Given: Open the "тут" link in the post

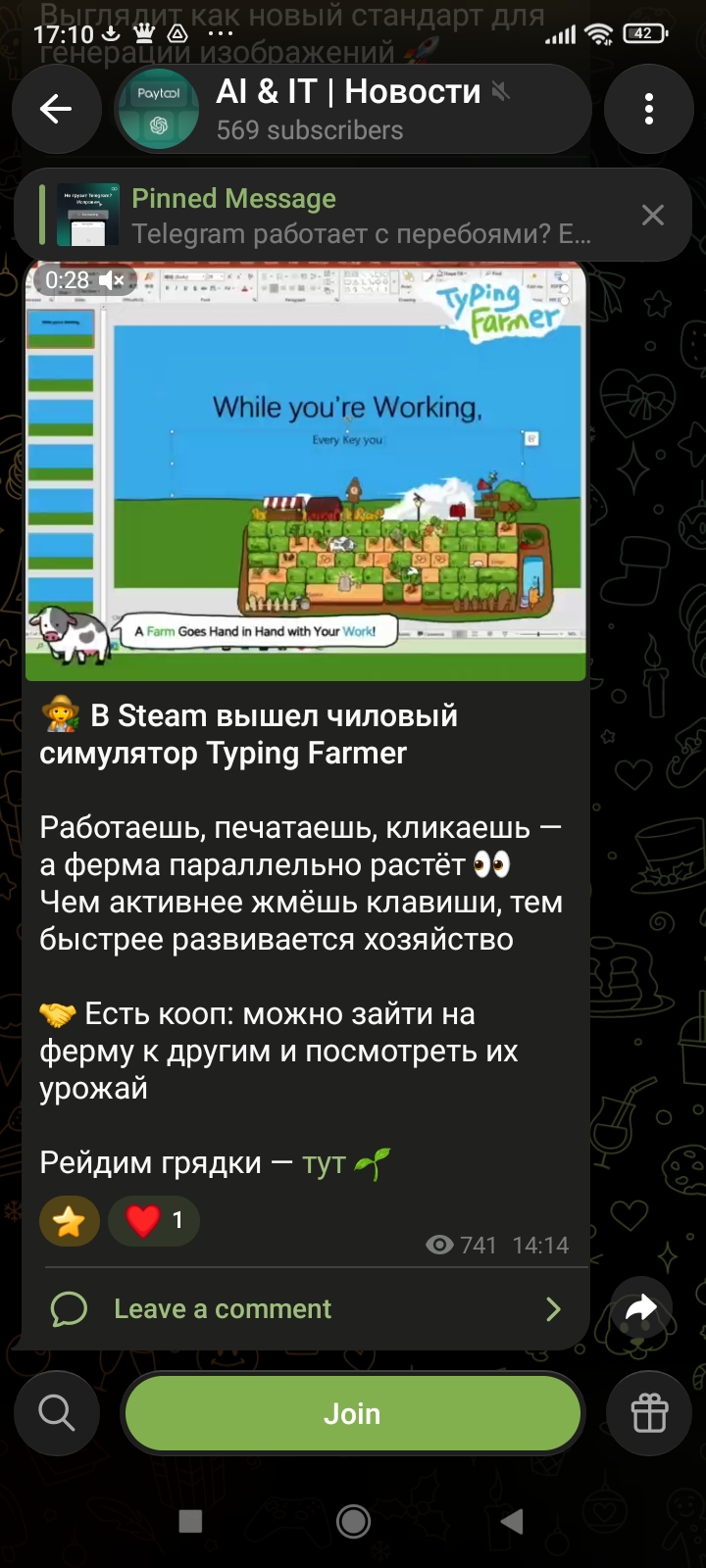Looking at the screenshot, I should click(324, 1163).
